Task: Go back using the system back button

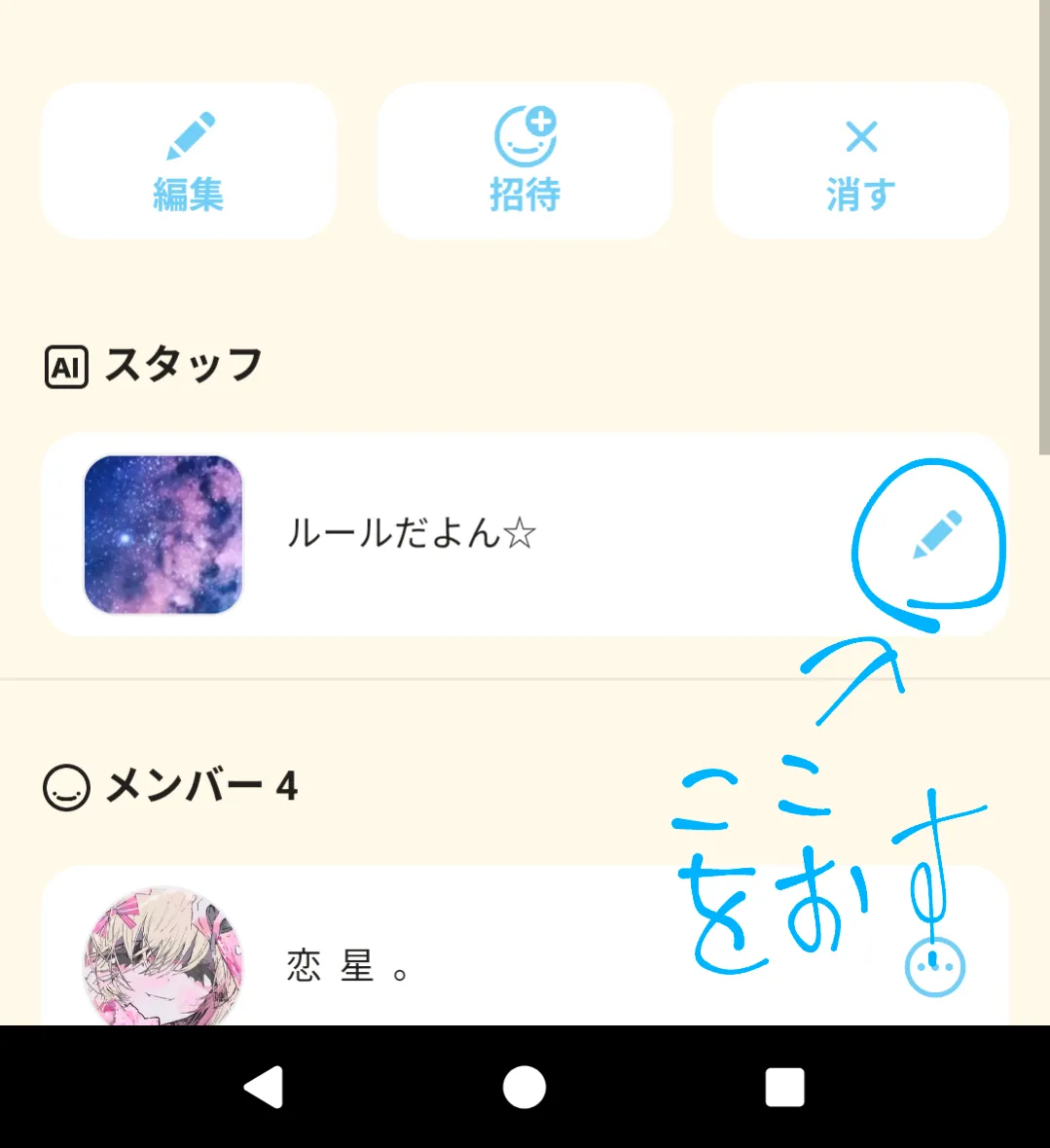Action: [x=264, y=1087]
